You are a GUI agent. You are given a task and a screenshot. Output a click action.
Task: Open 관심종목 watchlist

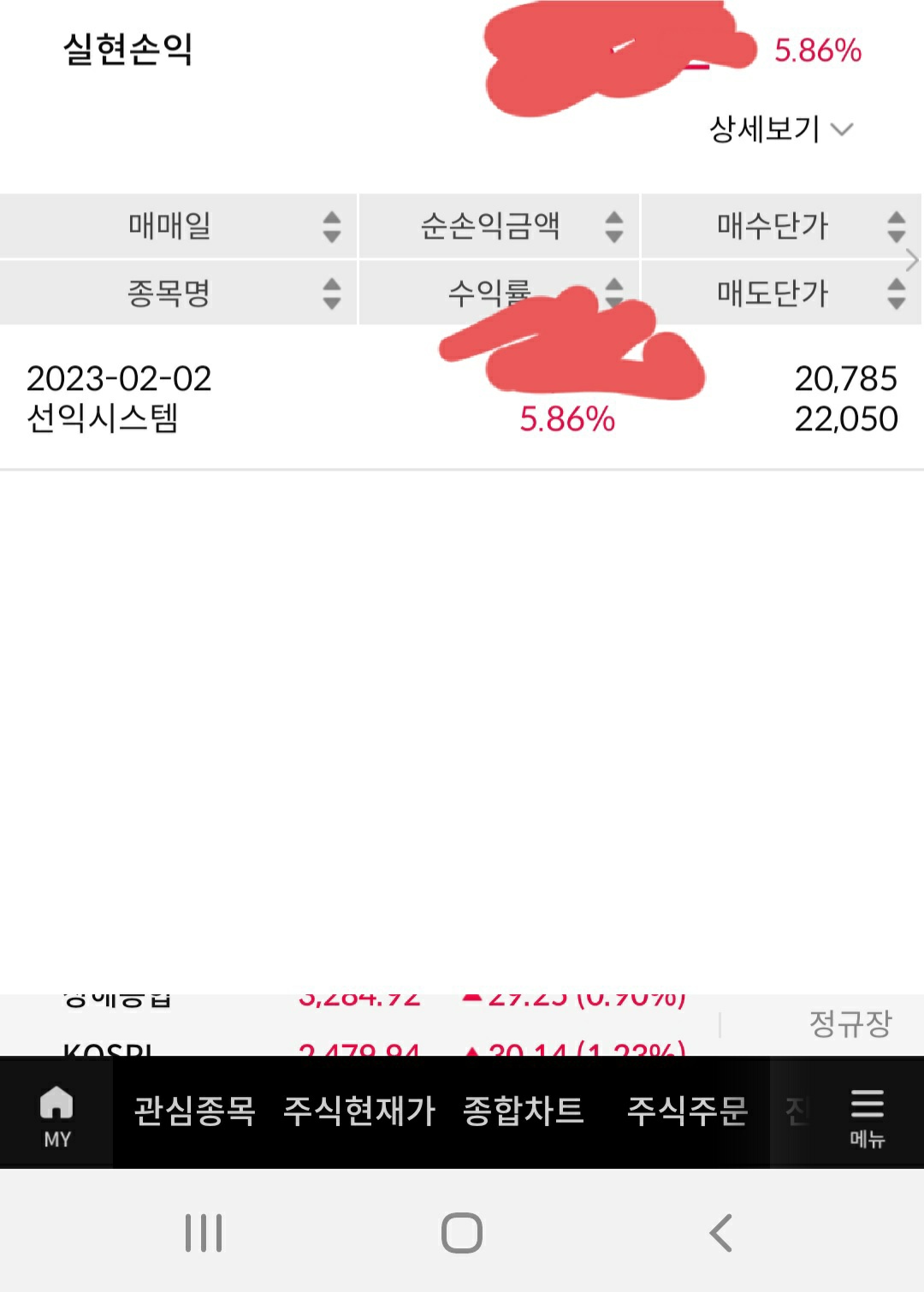[x=195, y=1111]
